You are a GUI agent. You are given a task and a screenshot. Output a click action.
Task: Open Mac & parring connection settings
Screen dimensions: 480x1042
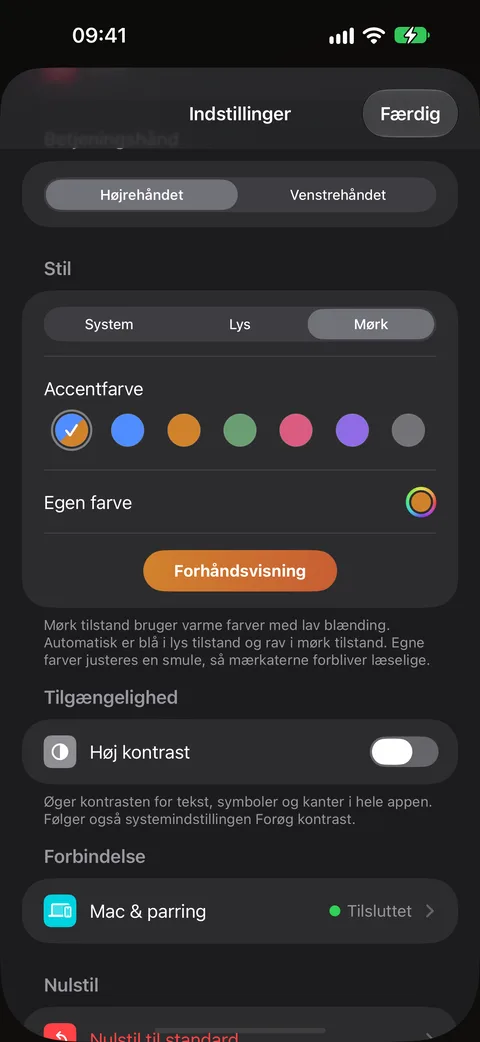point(240,911)
